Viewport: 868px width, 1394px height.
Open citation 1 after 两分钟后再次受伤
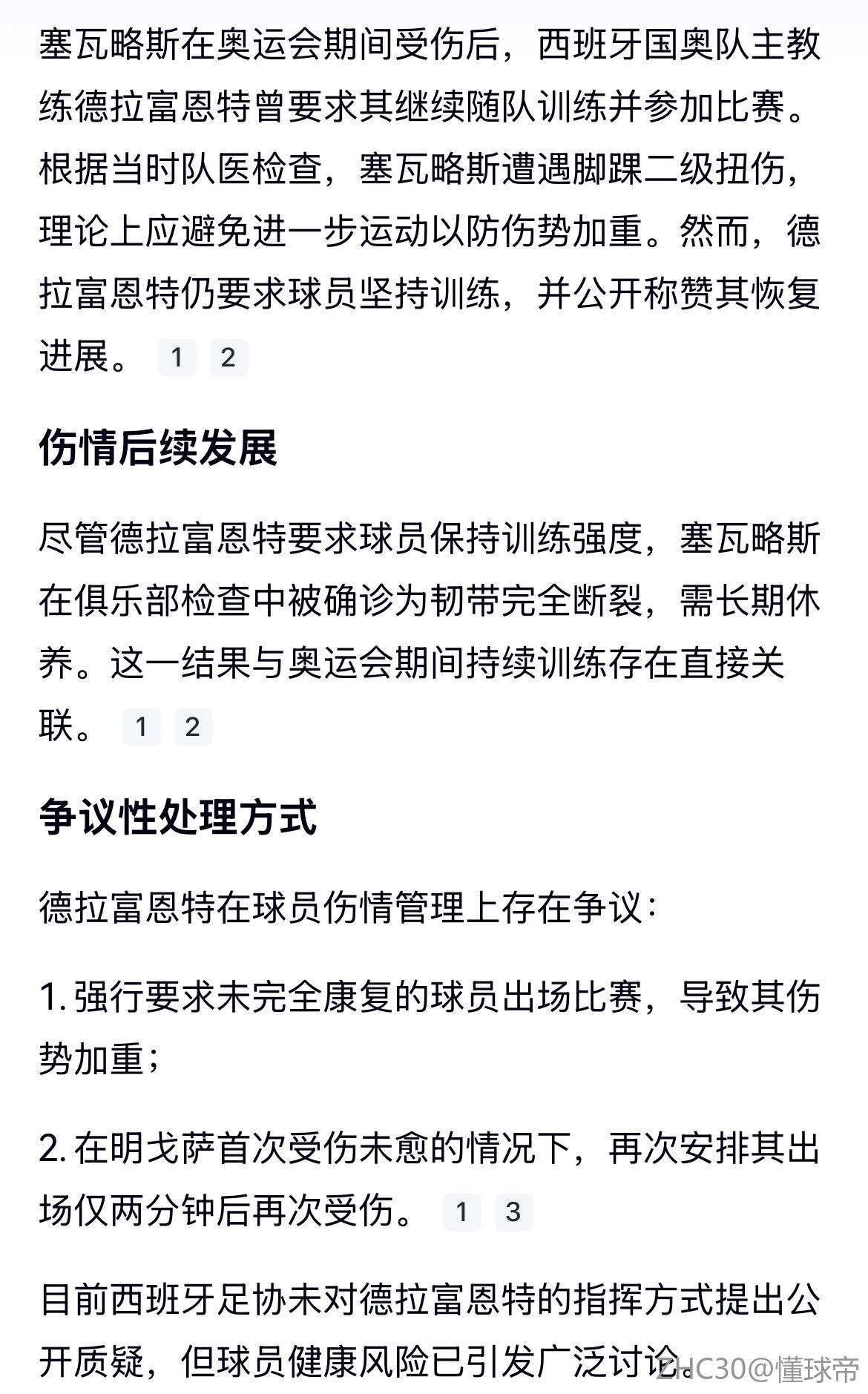[x=461, y=1211]
